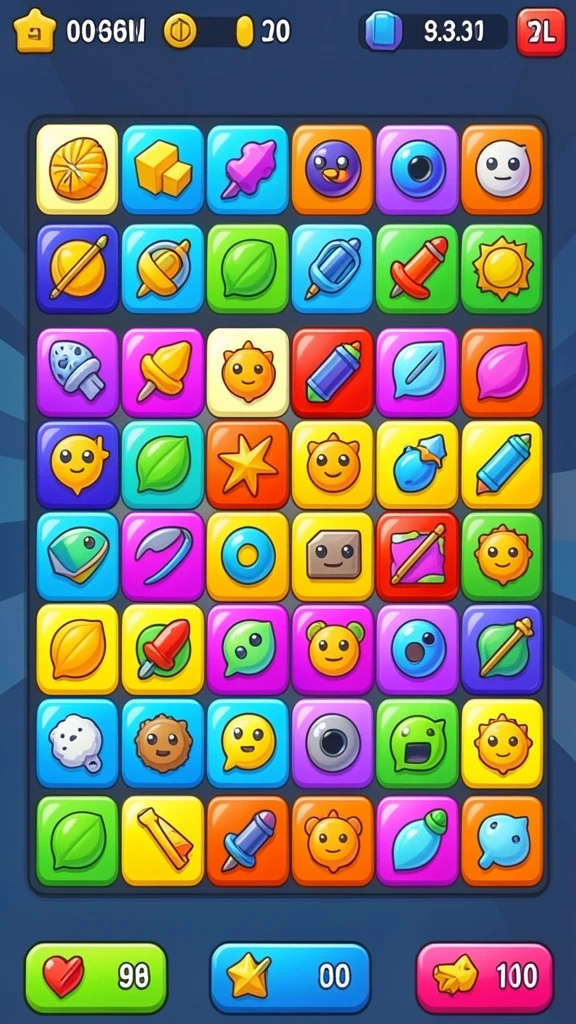Pick the green monster tile

coord(417,743)
